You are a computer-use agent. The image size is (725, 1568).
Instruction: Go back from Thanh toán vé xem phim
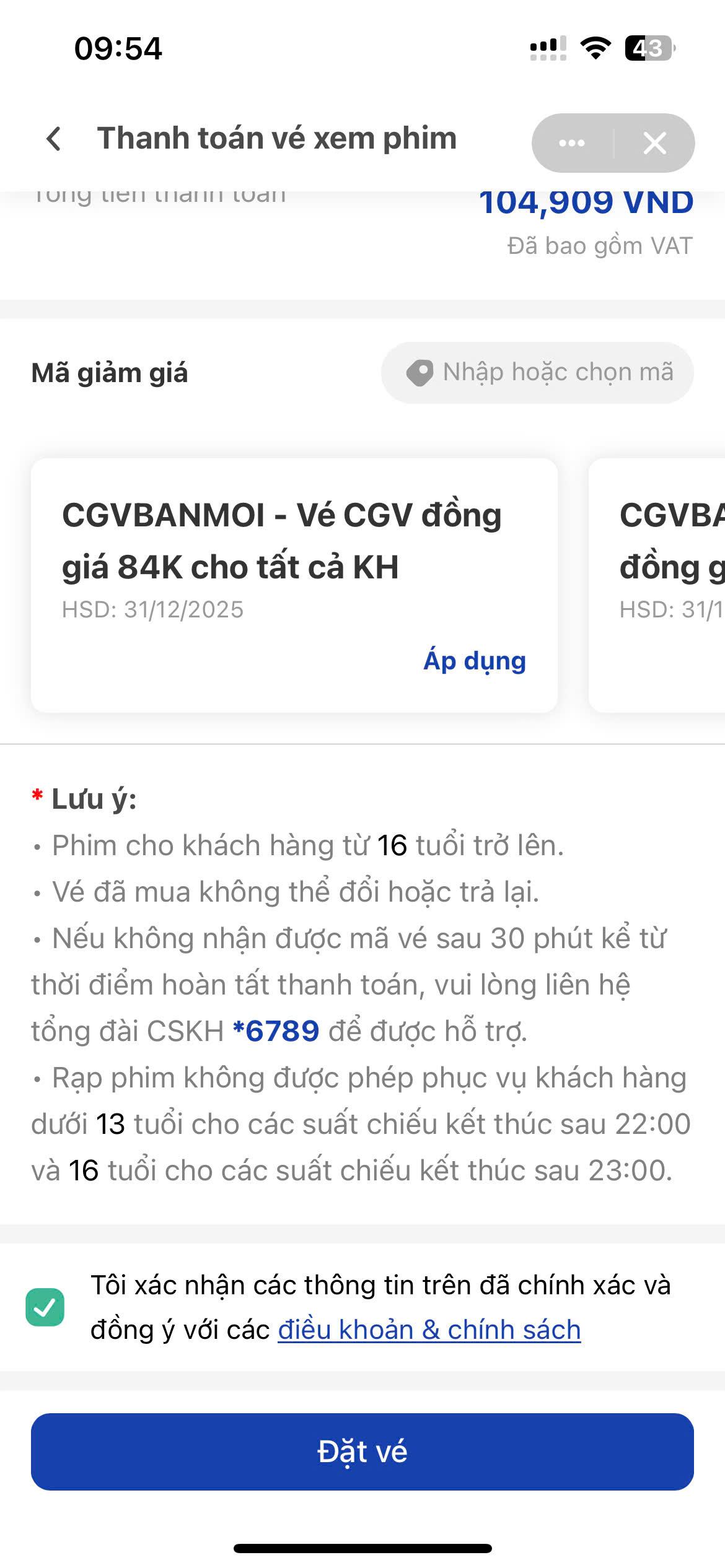click(x=54, y=139)
